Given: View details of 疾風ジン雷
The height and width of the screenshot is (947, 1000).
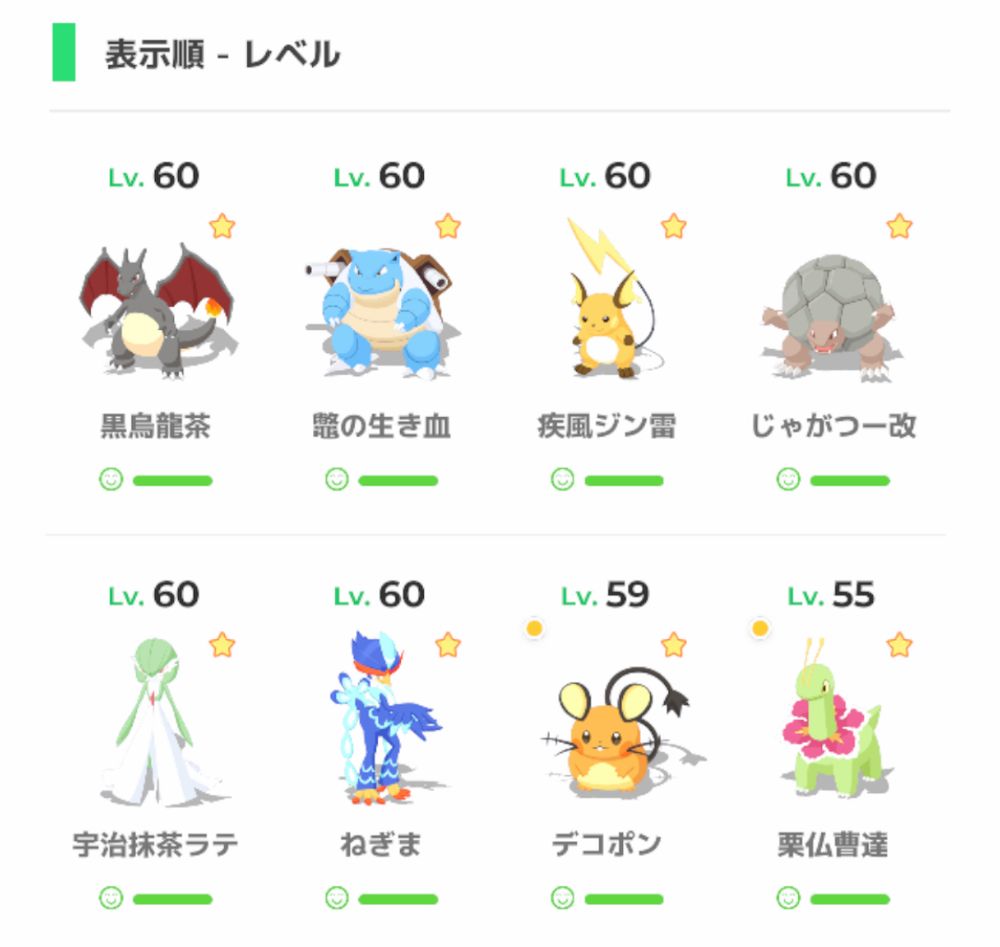Looking at the screenshot, I should 607,310.
